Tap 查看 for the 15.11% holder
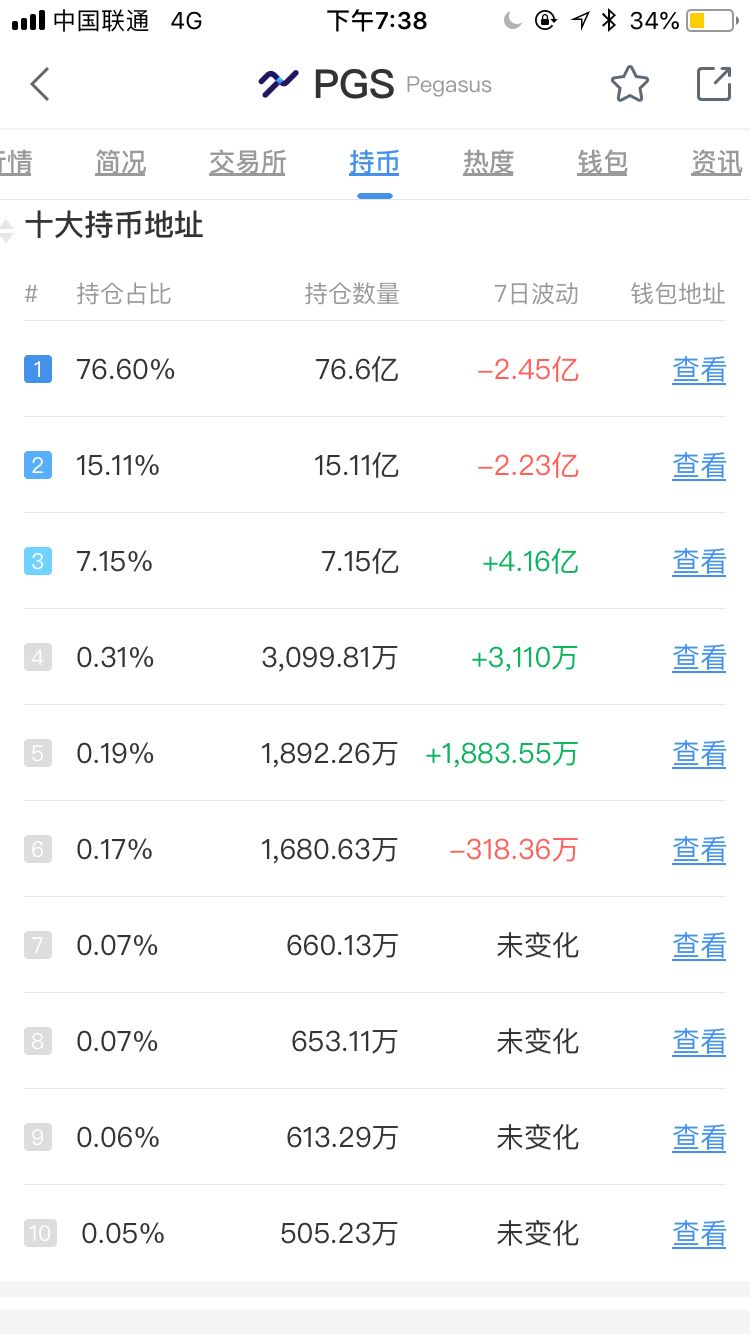The height and width of the screenshot is (1334, 750). (699, 466)
